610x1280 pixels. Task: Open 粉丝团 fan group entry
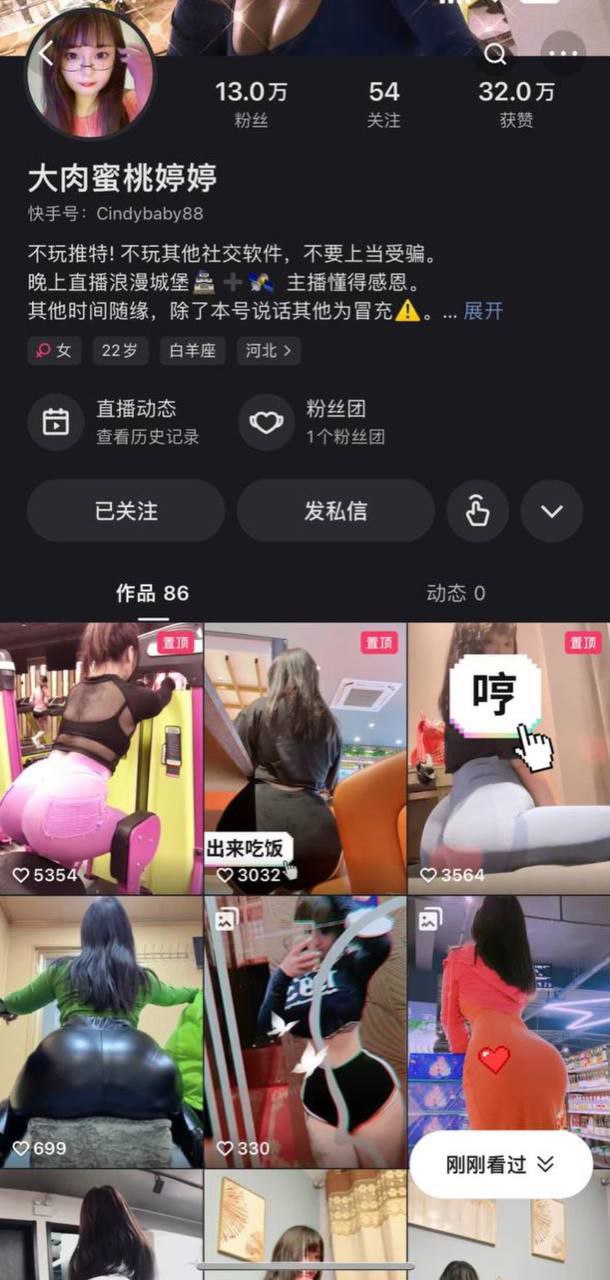click(x=312, y=422)
